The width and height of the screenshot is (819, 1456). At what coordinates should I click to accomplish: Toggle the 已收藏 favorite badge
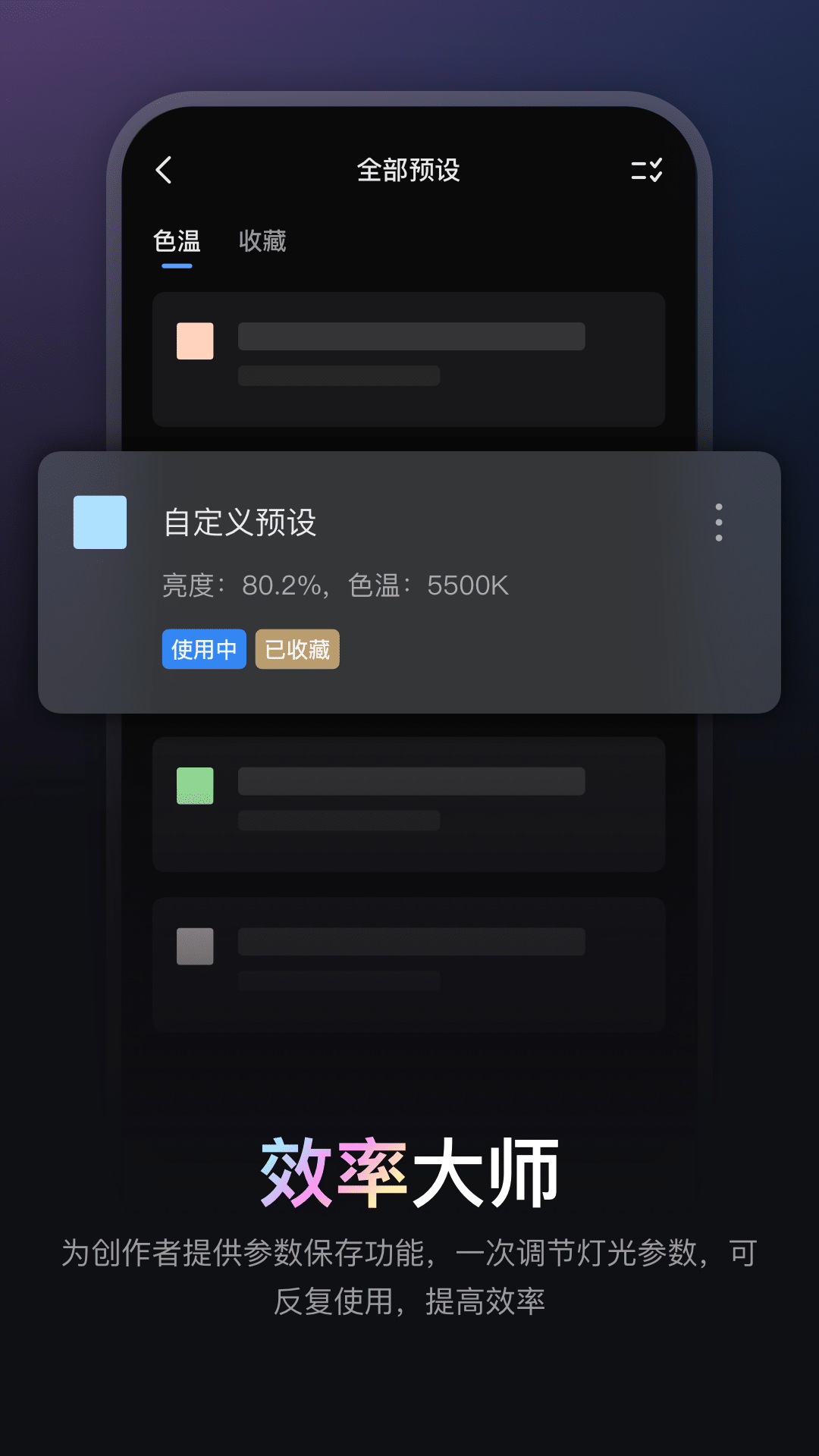[x=297, y=649]
